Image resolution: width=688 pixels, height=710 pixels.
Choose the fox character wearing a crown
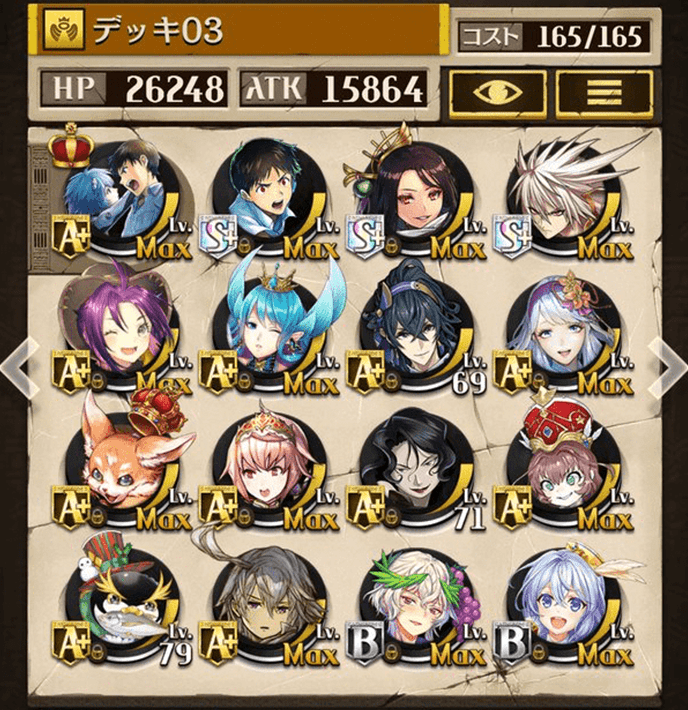tap(120, 465)
